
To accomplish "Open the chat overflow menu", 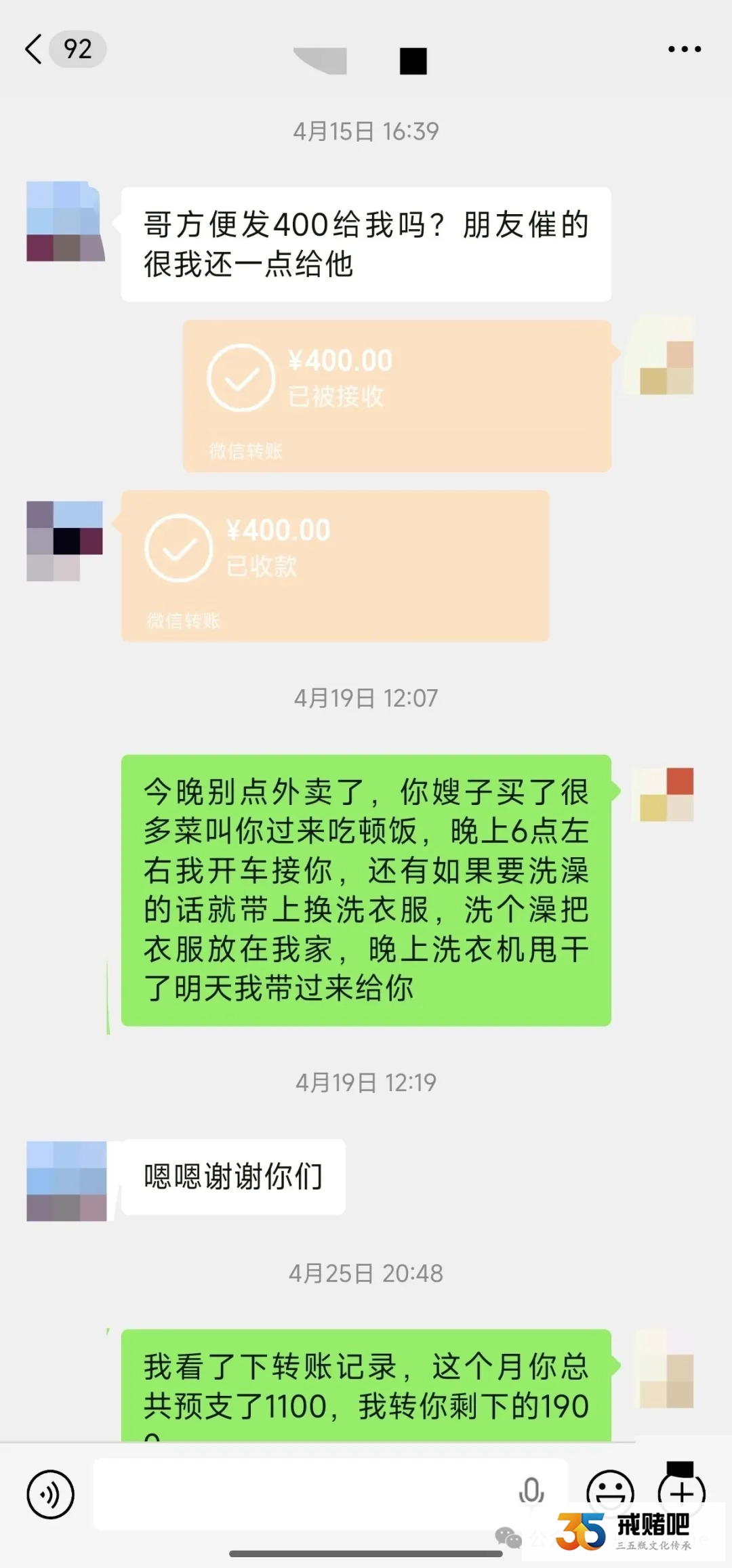I will tap(684, 49).
